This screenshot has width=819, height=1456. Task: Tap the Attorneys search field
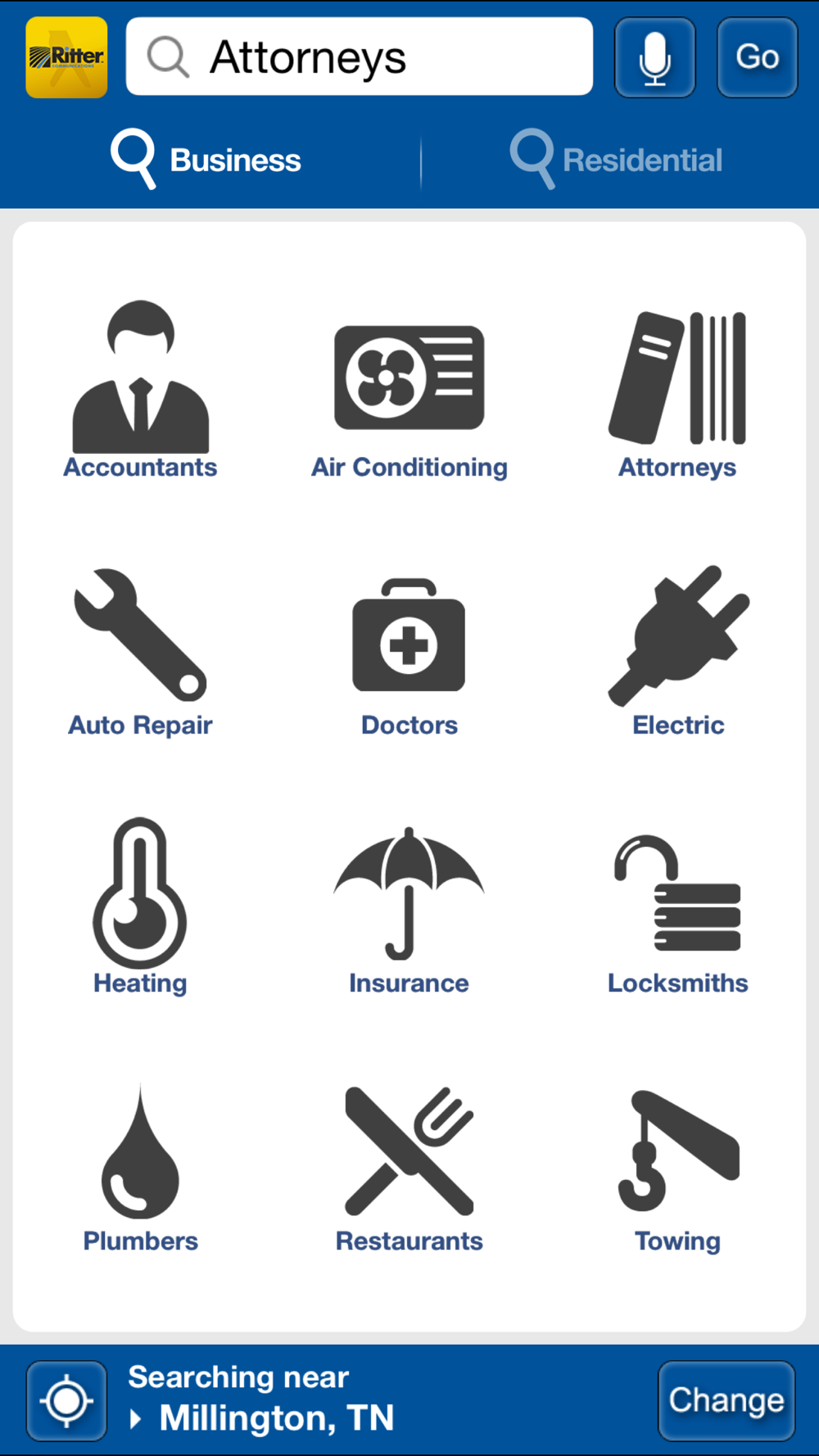tap(360, 57)
